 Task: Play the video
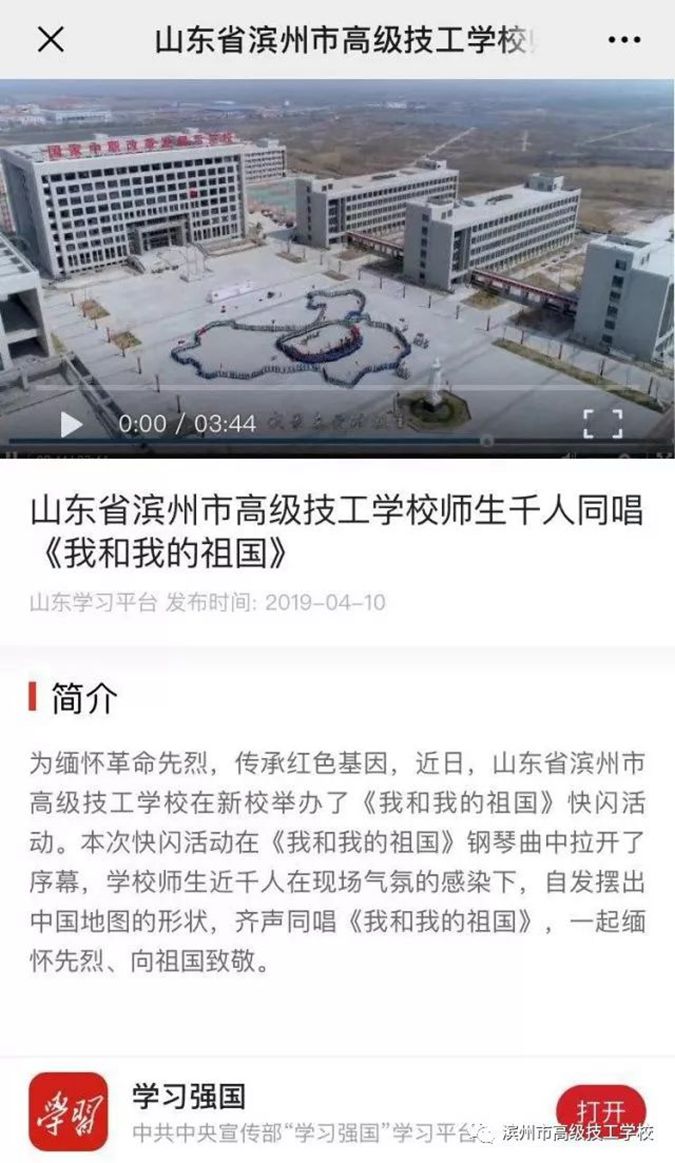(x=71, y=424)
